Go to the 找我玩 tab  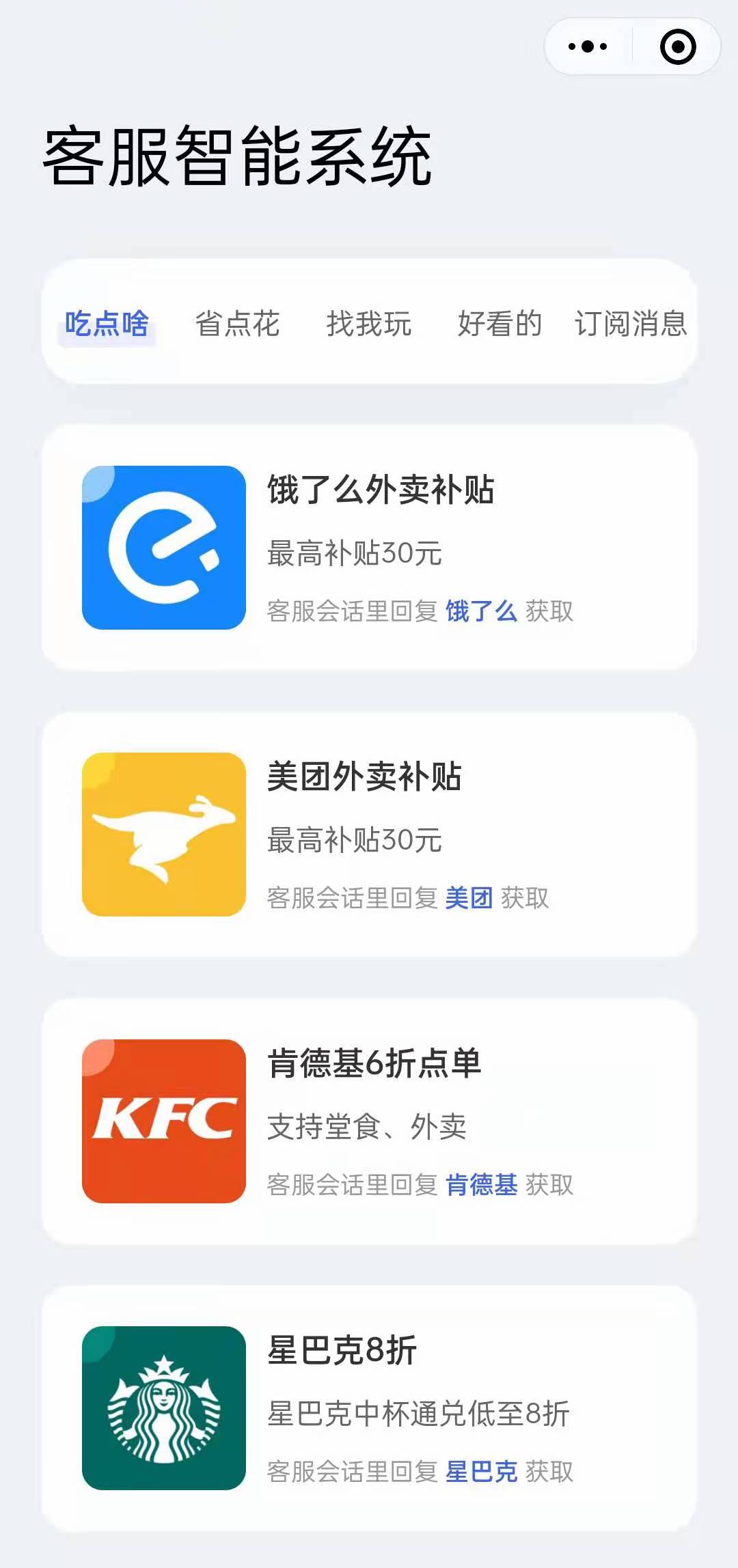(369, 324)
